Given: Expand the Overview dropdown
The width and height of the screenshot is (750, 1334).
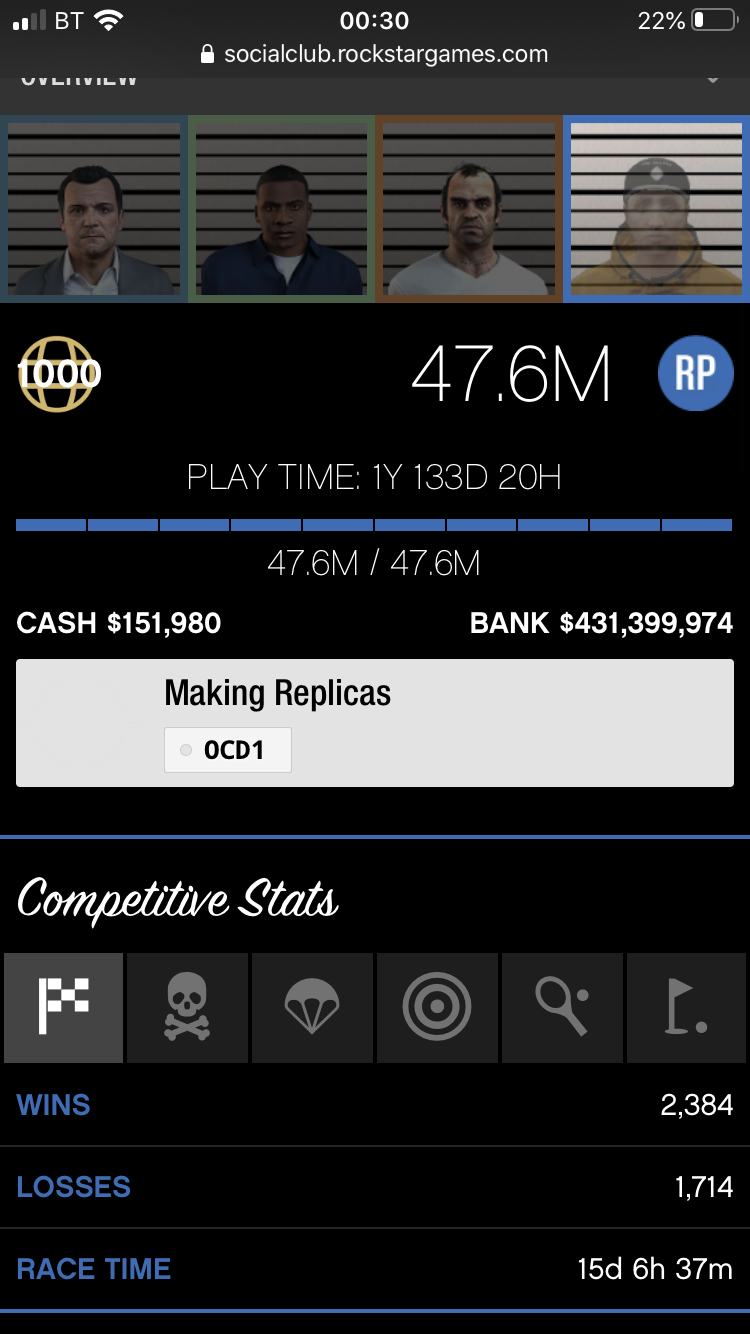Looking at the screenshot, I should pos(712,80).
